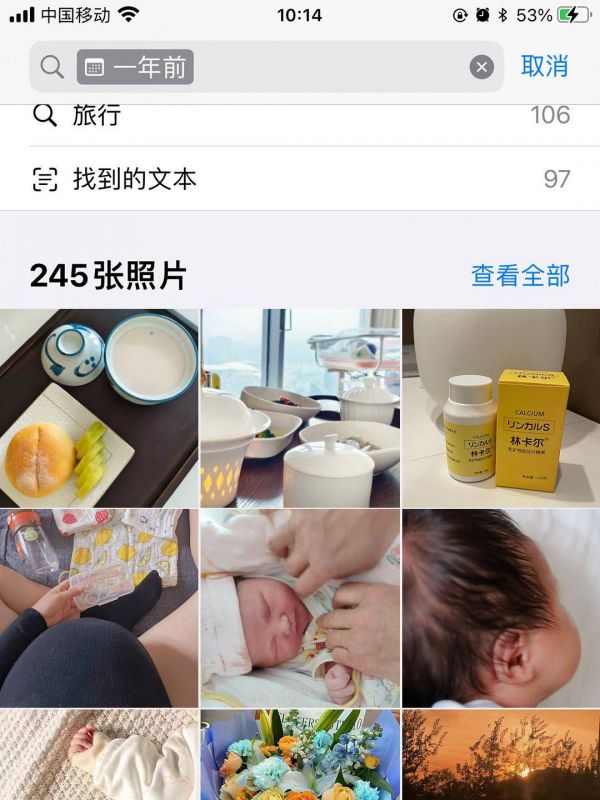Open the 找到的文本 results row
Screen dimensions: 600x800
coord(300,179)
